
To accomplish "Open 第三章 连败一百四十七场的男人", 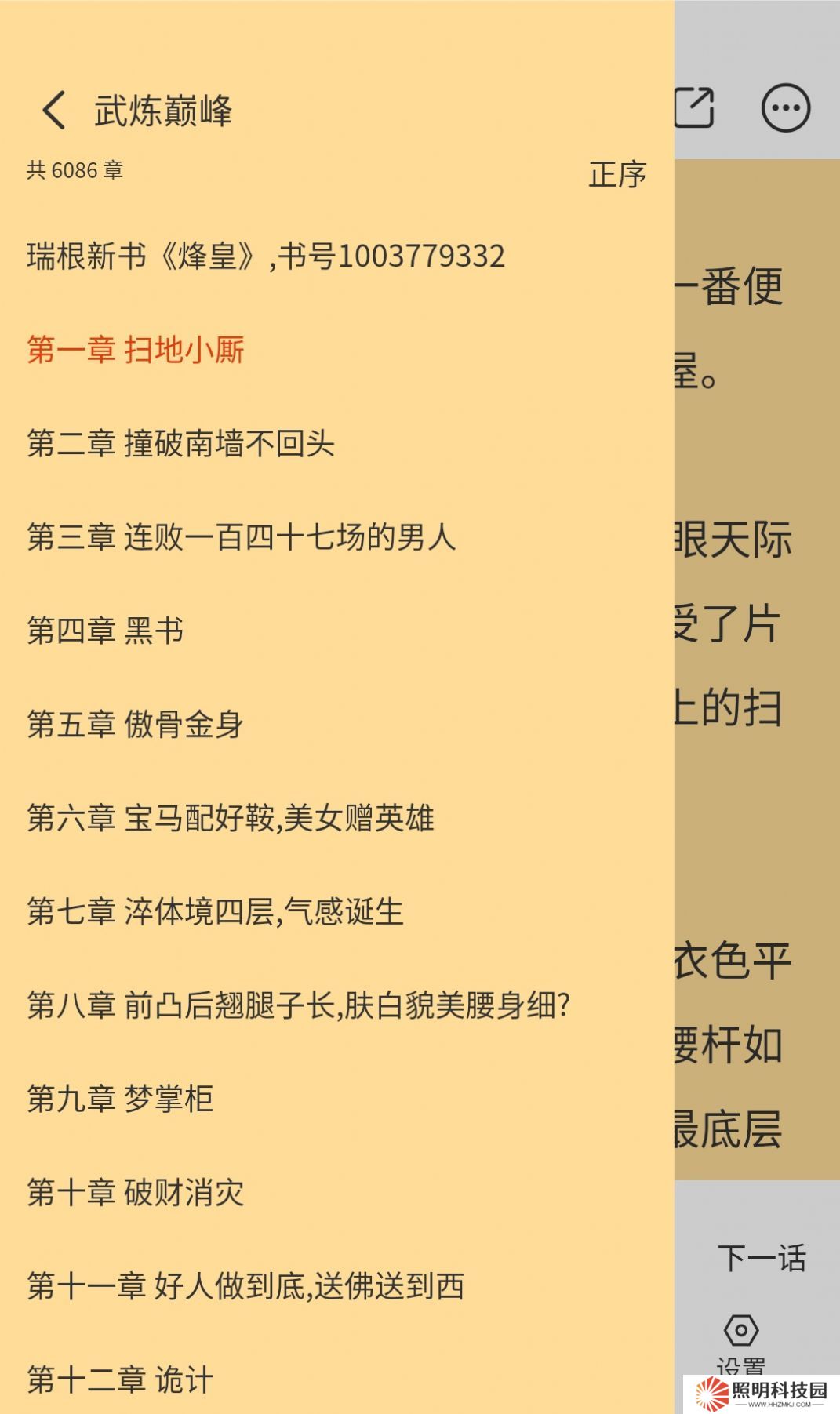I will [245, 540].
